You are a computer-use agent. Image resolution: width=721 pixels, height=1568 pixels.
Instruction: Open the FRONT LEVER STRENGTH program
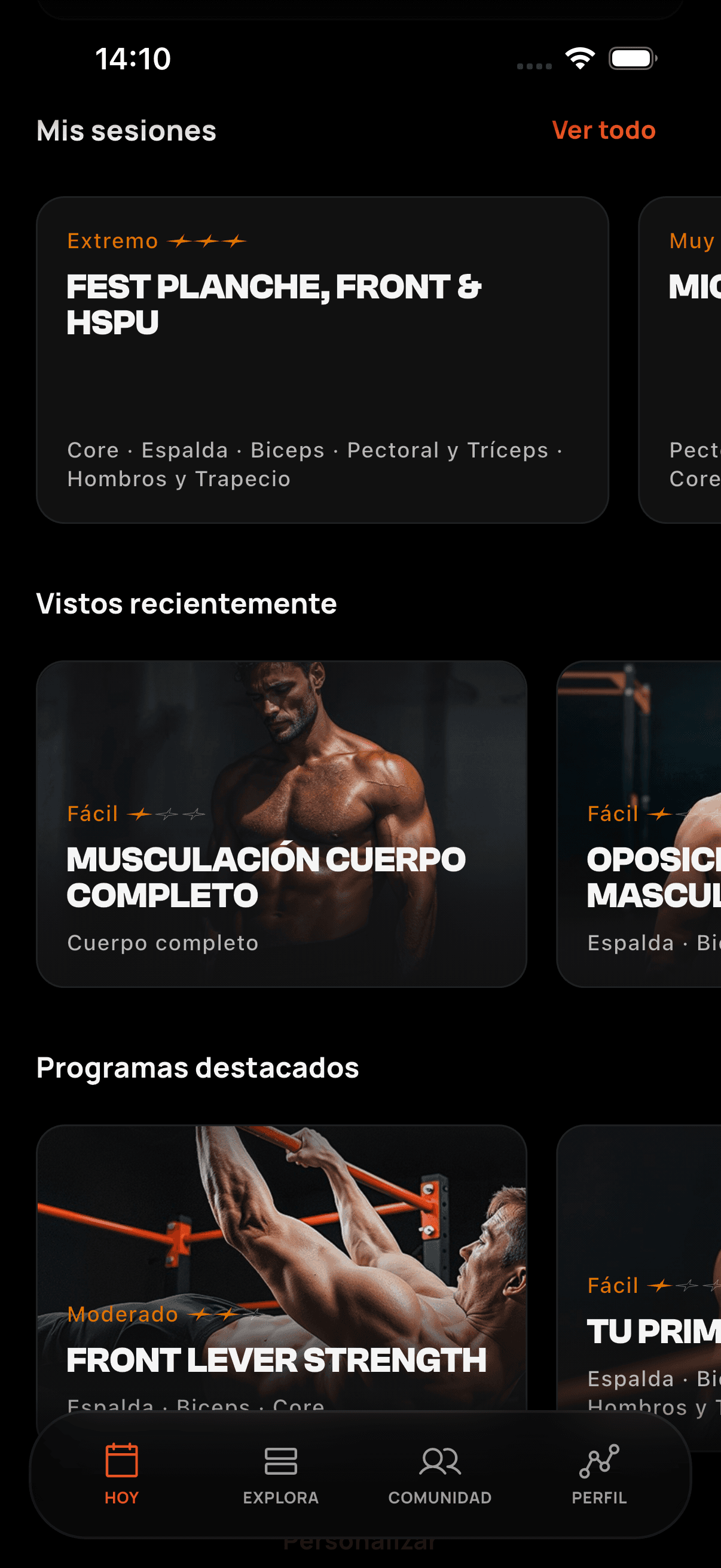[283, 1279]
